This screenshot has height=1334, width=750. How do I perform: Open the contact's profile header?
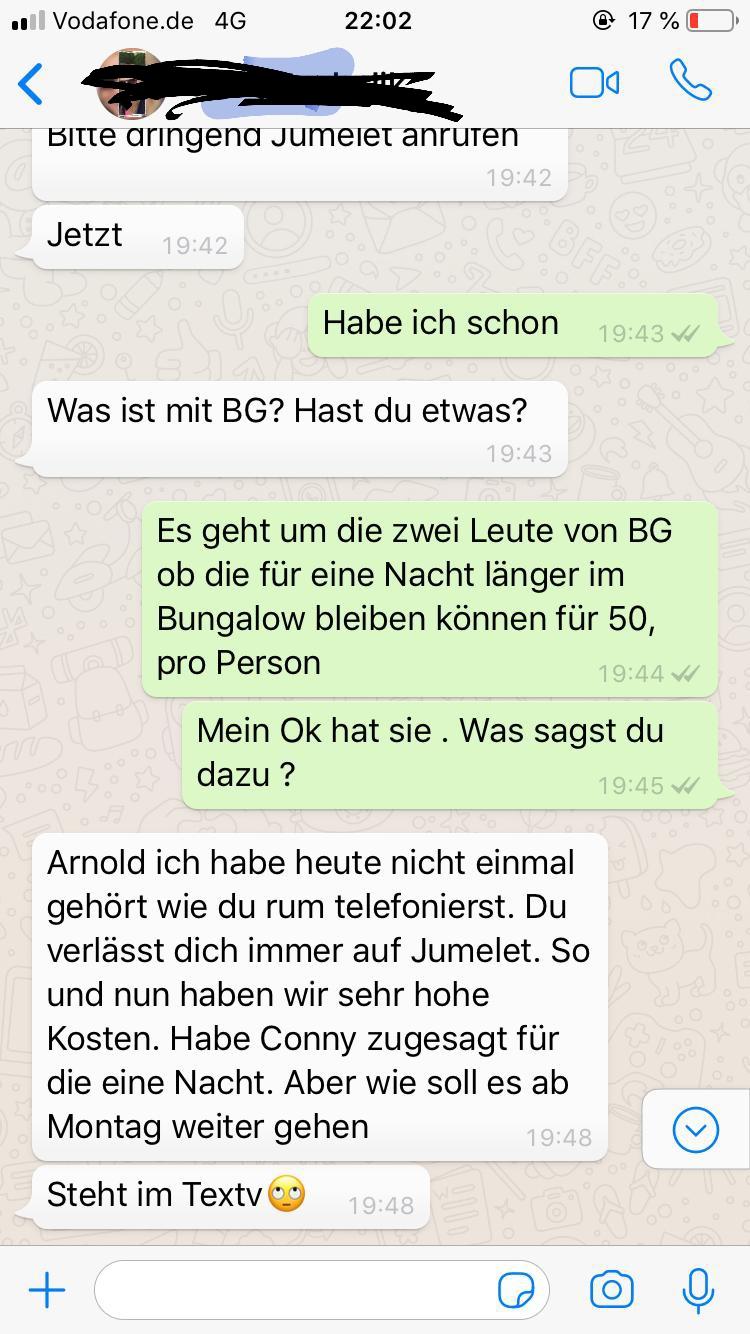click(x=280, y=83)
